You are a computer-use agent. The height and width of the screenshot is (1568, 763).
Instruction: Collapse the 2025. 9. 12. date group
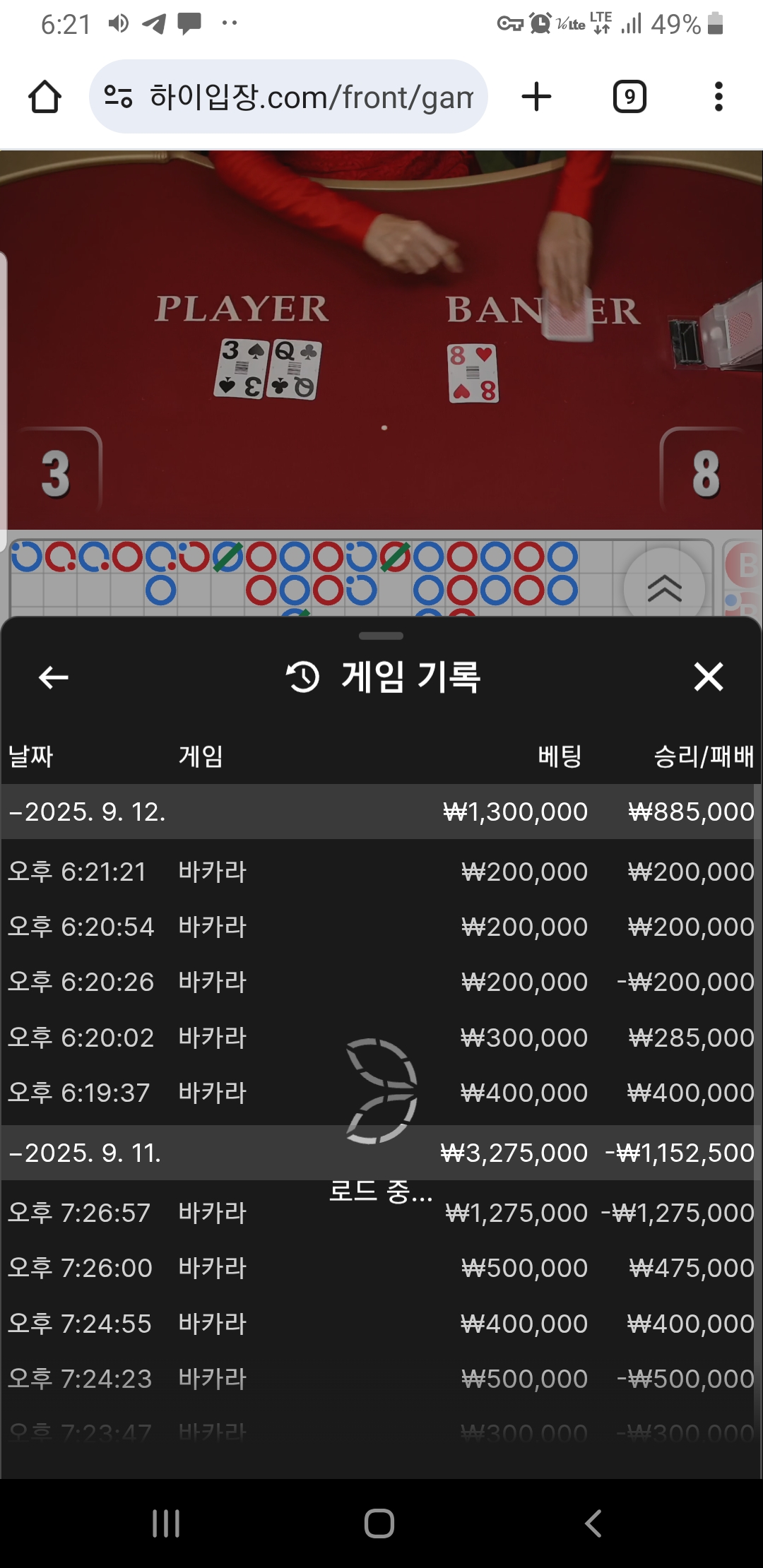click(x=88, y=812)
